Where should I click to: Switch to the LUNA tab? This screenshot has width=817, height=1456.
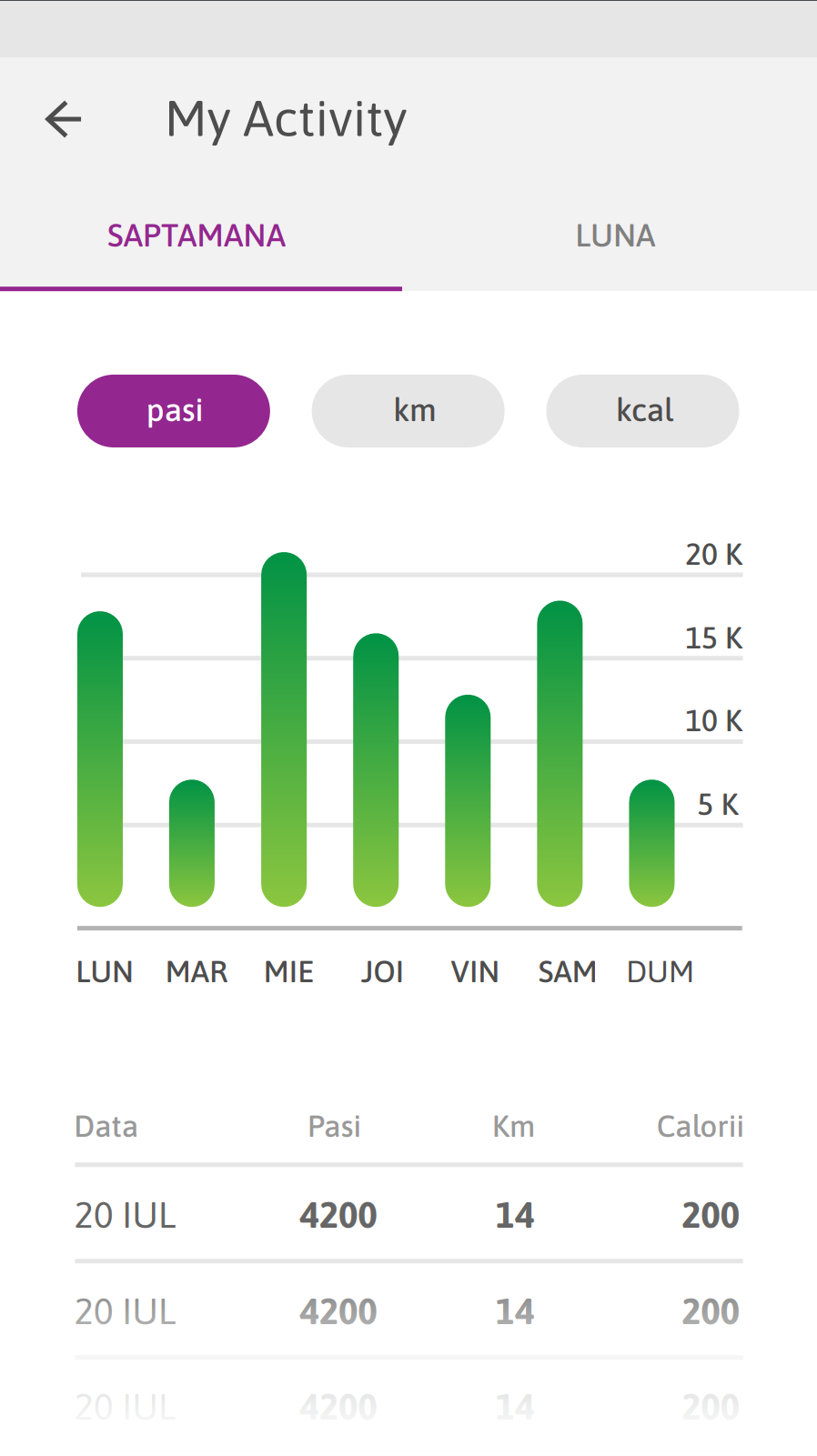(x=615, y=236)
